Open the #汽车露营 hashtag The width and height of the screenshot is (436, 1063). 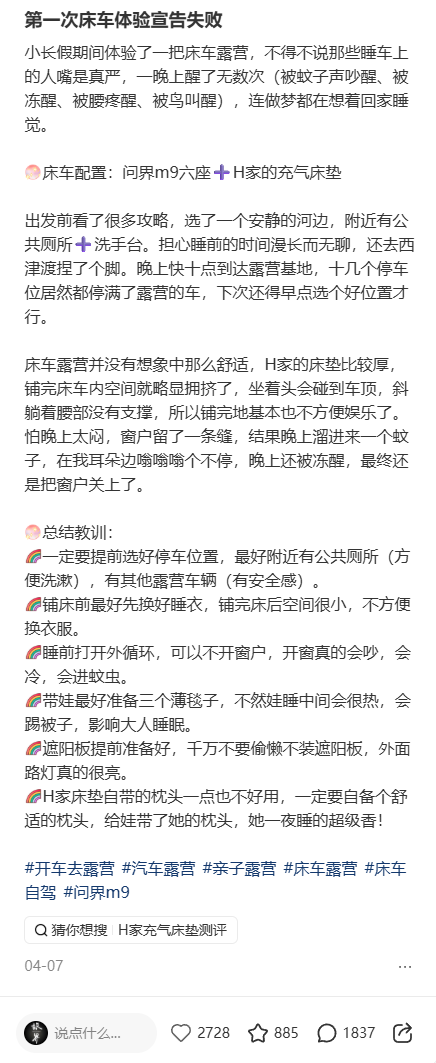(x=159, y=869)
